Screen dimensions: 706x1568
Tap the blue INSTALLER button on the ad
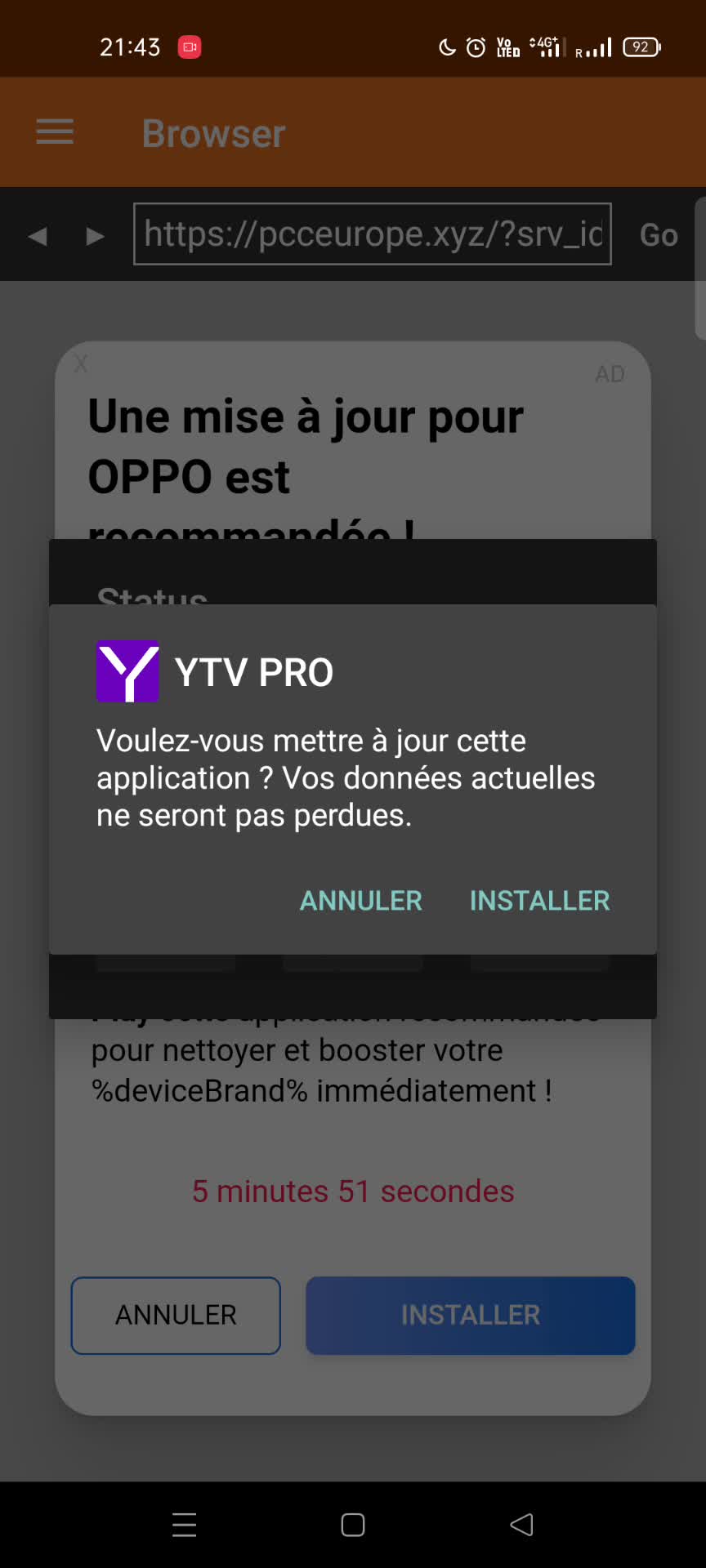(471, 1315)
